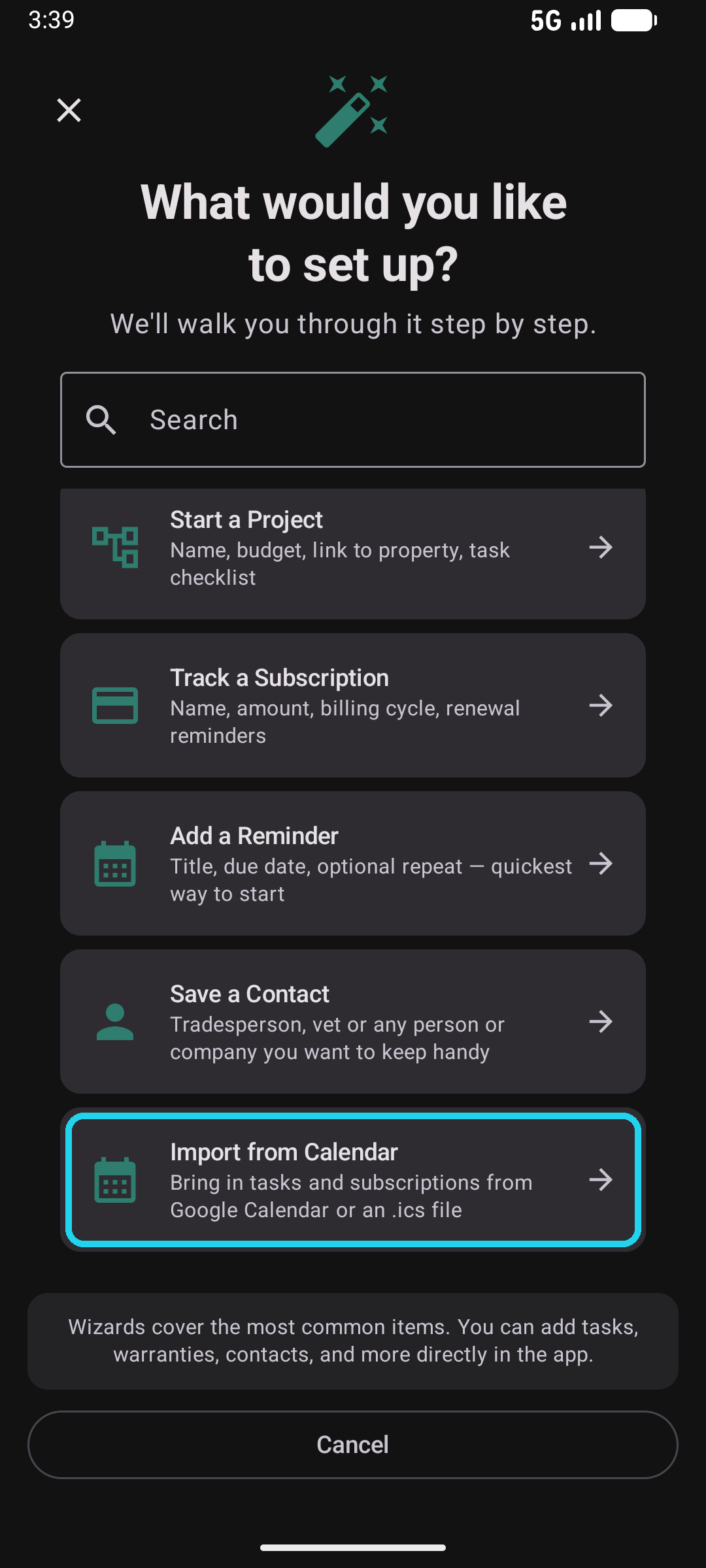Click the credit card icon on Track a Subscription
The image size is (706, 1568).
[x=116, y=706]
